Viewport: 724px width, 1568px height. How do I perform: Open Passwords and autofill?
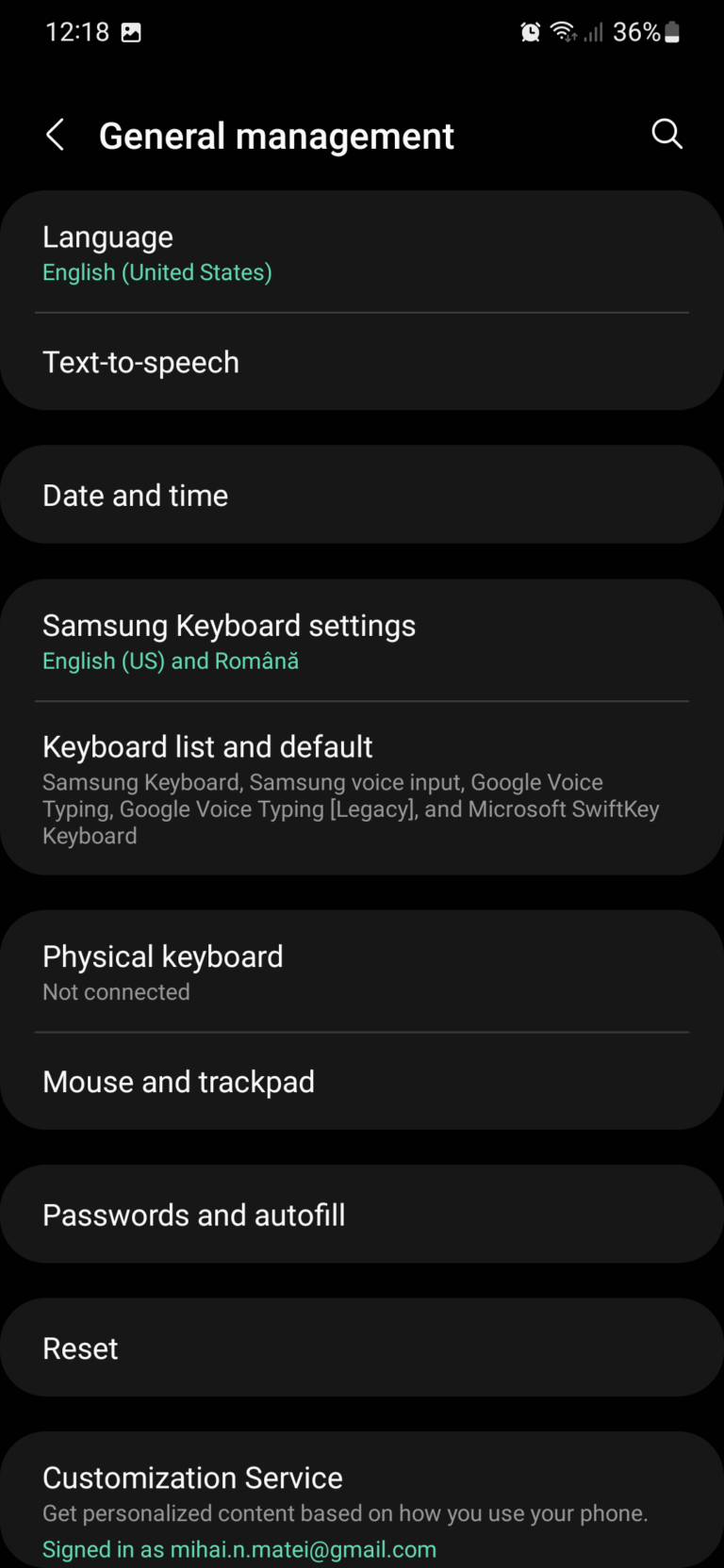pyautogui.click(x=362, y=1214)
